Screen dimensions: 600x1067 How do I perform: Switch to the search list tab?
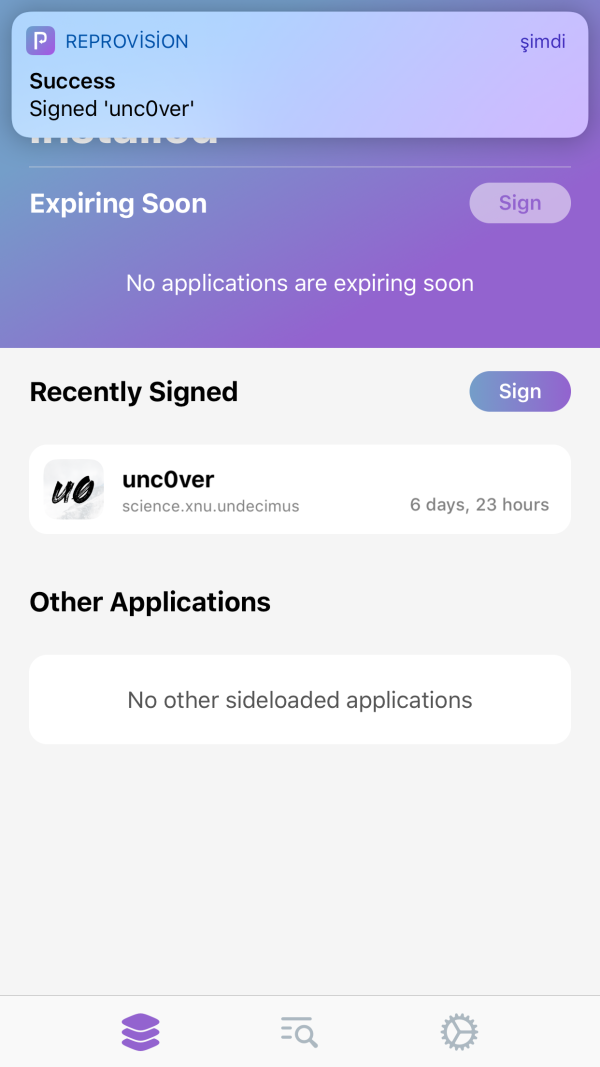point(299,1031)
